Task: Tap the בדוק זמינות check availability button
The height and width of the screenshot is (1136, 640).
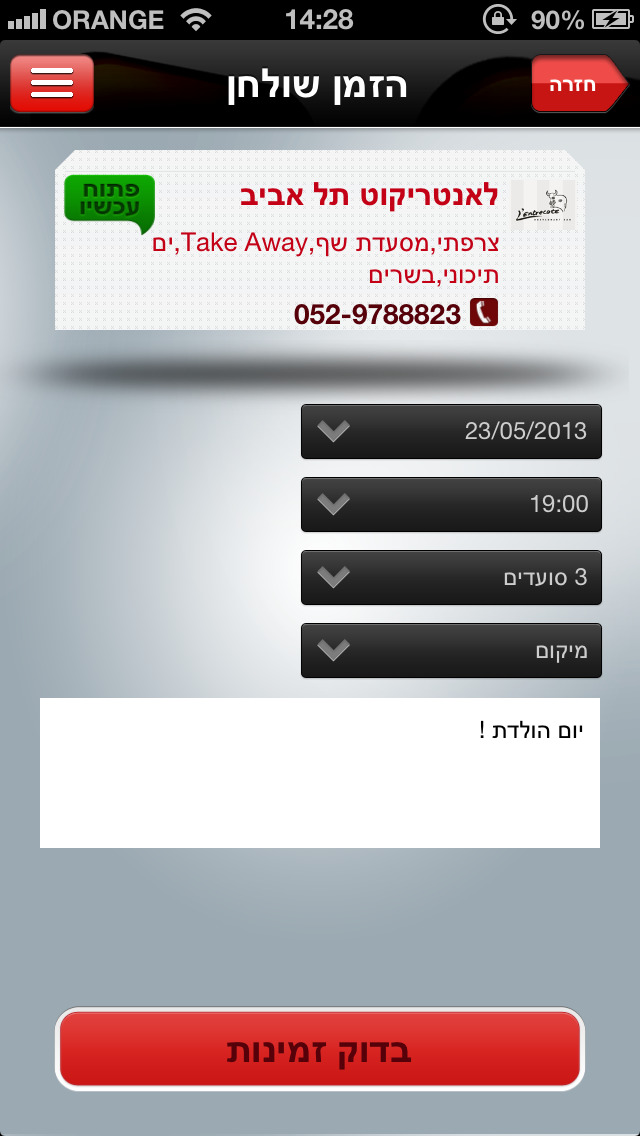Action: pyautogui.click(x=320, y=1049)
